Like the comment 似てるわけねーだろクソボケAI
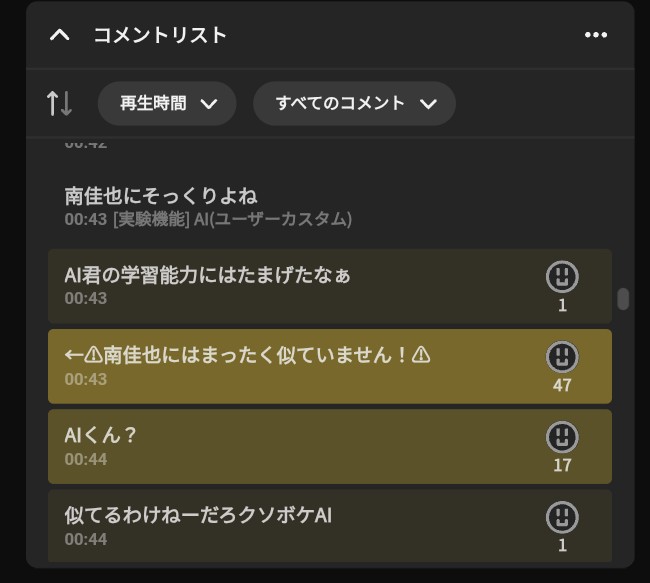 click(x=562, y=517)
